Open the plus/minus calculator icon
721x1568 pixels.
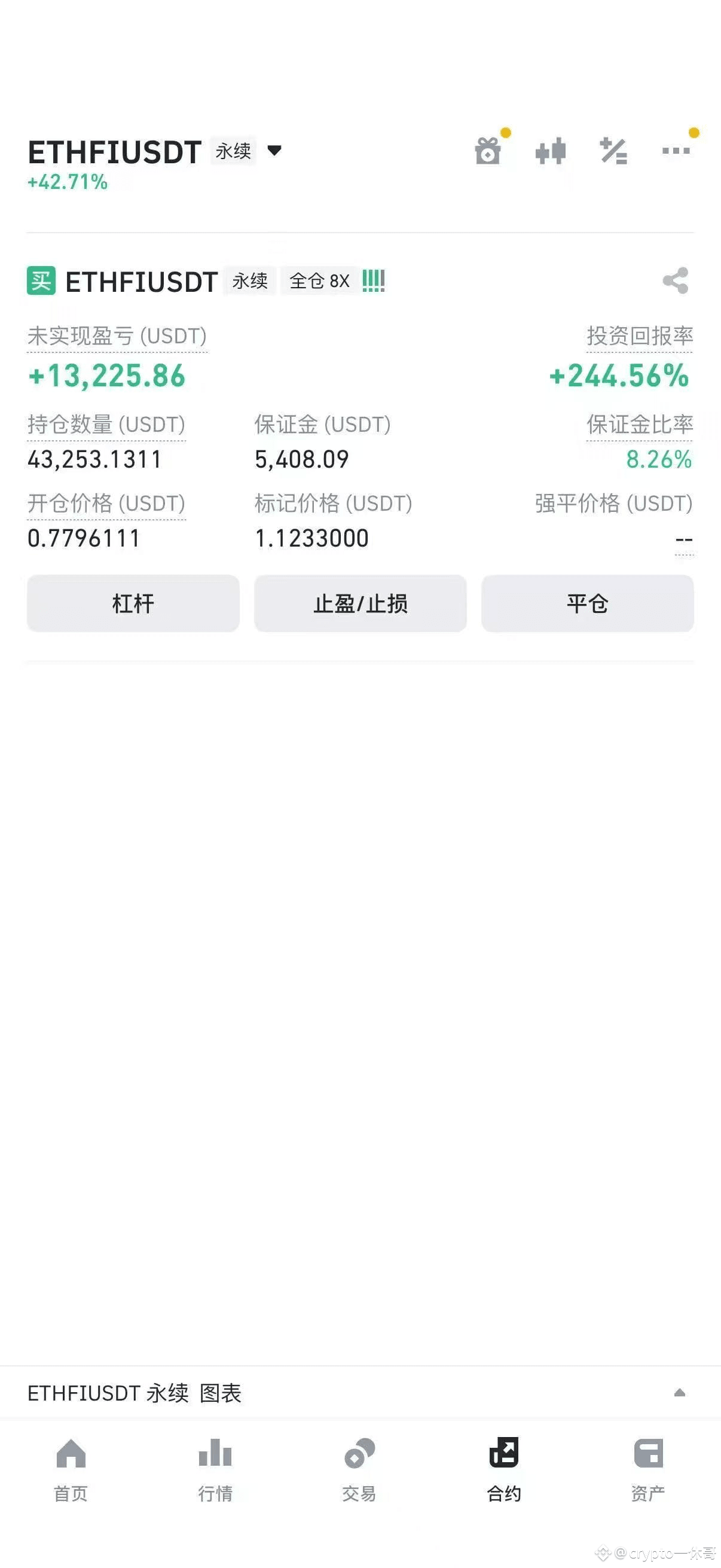613,151
